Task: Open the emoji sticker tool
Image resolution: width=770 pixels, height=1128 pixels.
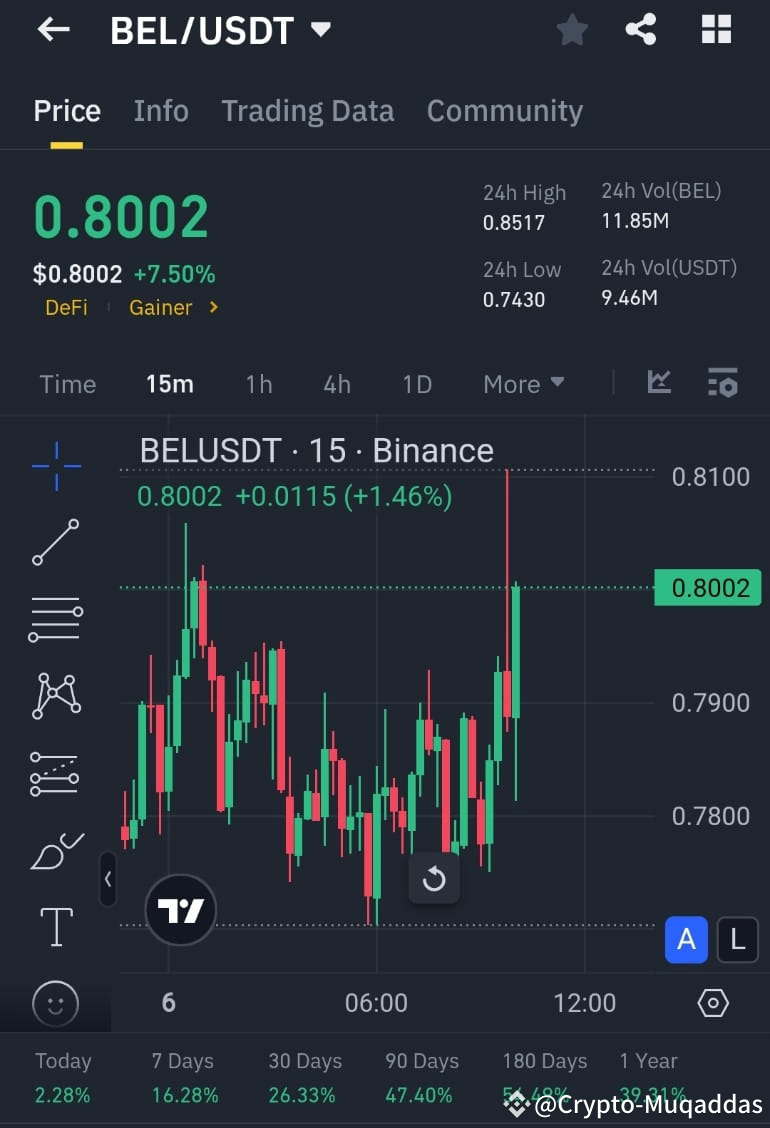Action: tap(55, 1004)
